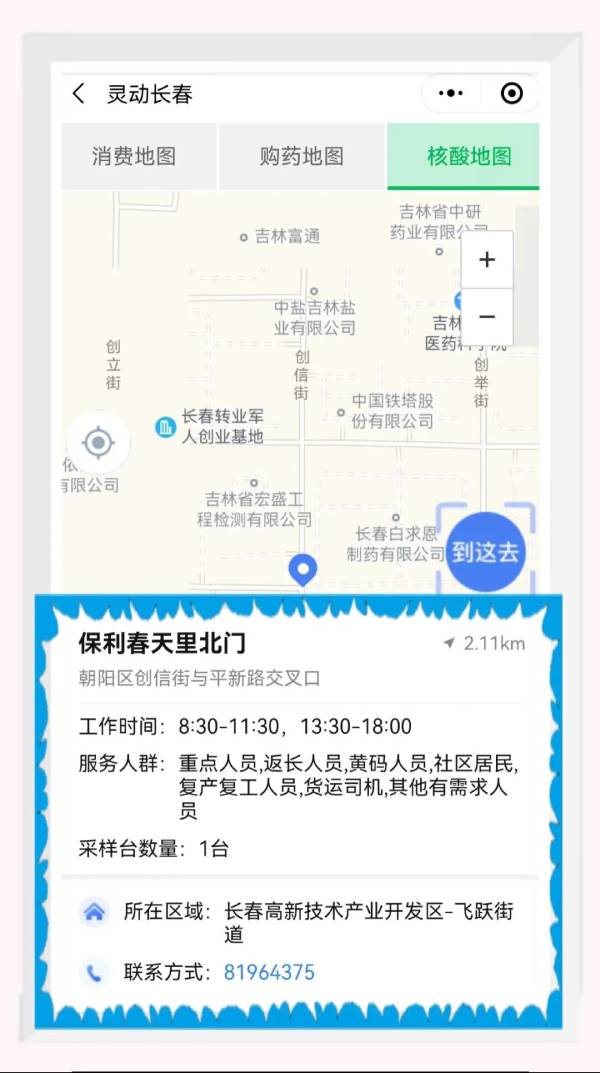Recenter the map on my current location
Screen dimensions: 600x1073
(x=99, y=443)
